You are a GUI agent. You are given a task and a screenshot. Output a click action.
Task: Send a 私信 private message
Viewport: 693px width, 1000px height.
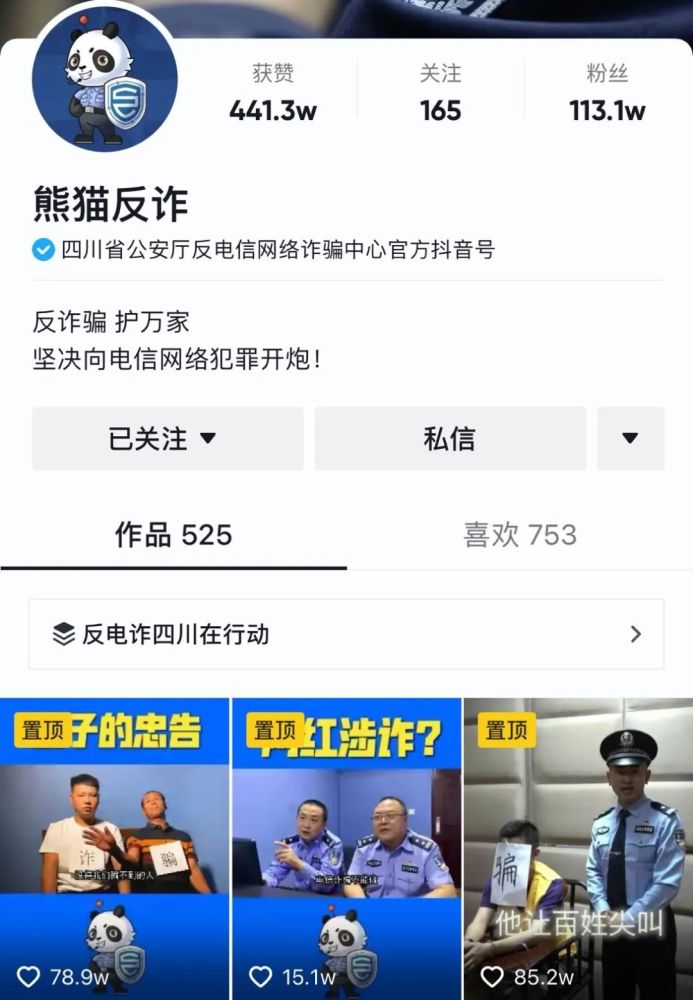pos(450,438)
